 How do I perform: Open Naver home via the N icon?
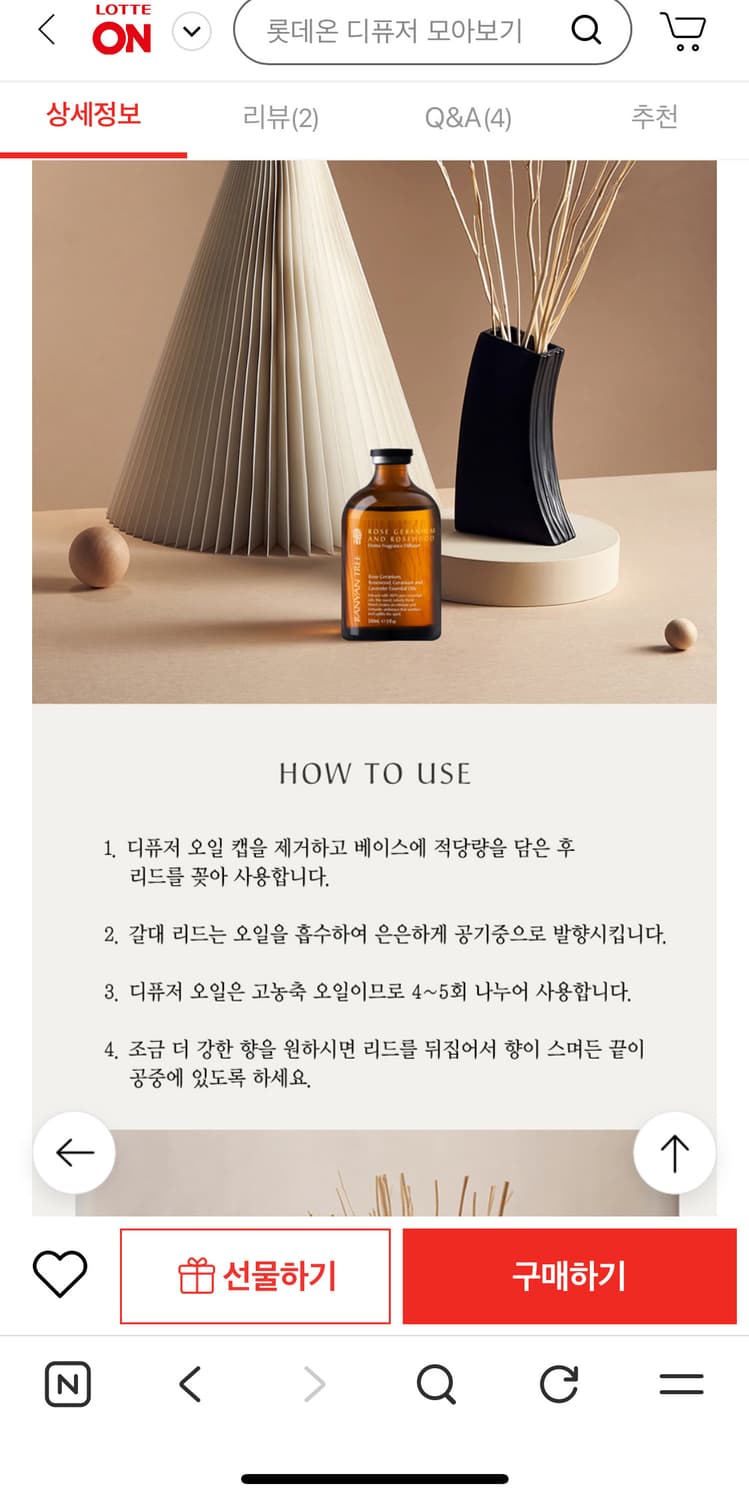[x=67, y=1385]
